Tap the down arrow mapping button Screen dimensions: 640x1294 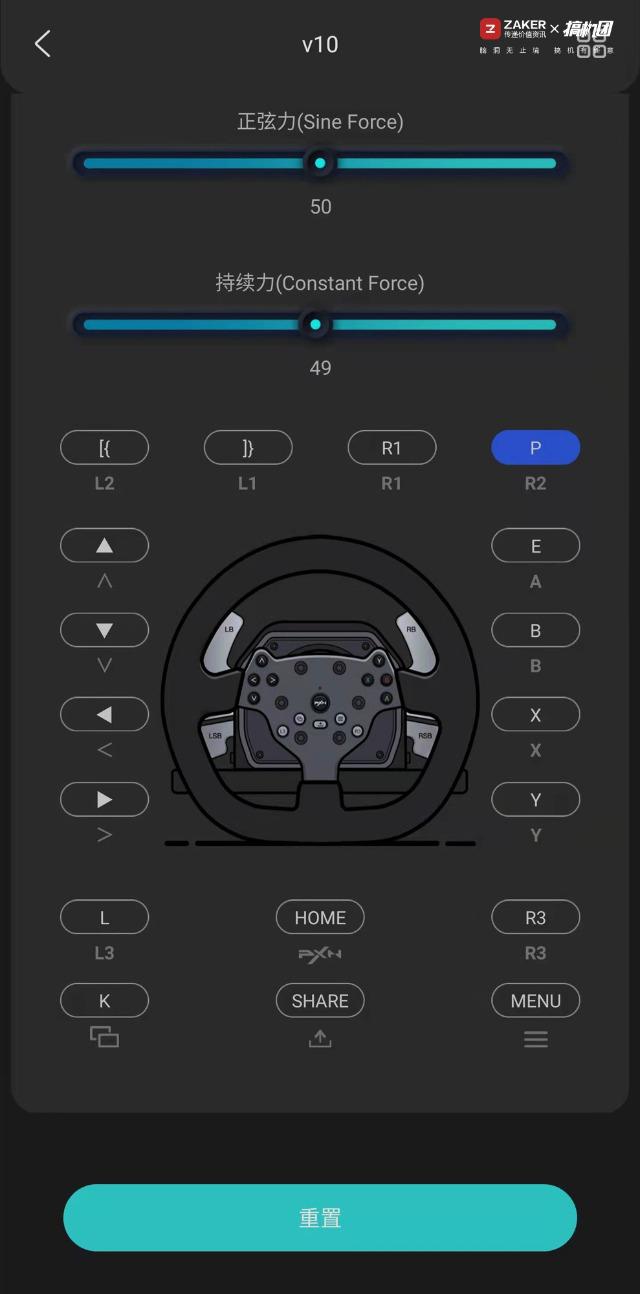[105, 630]
